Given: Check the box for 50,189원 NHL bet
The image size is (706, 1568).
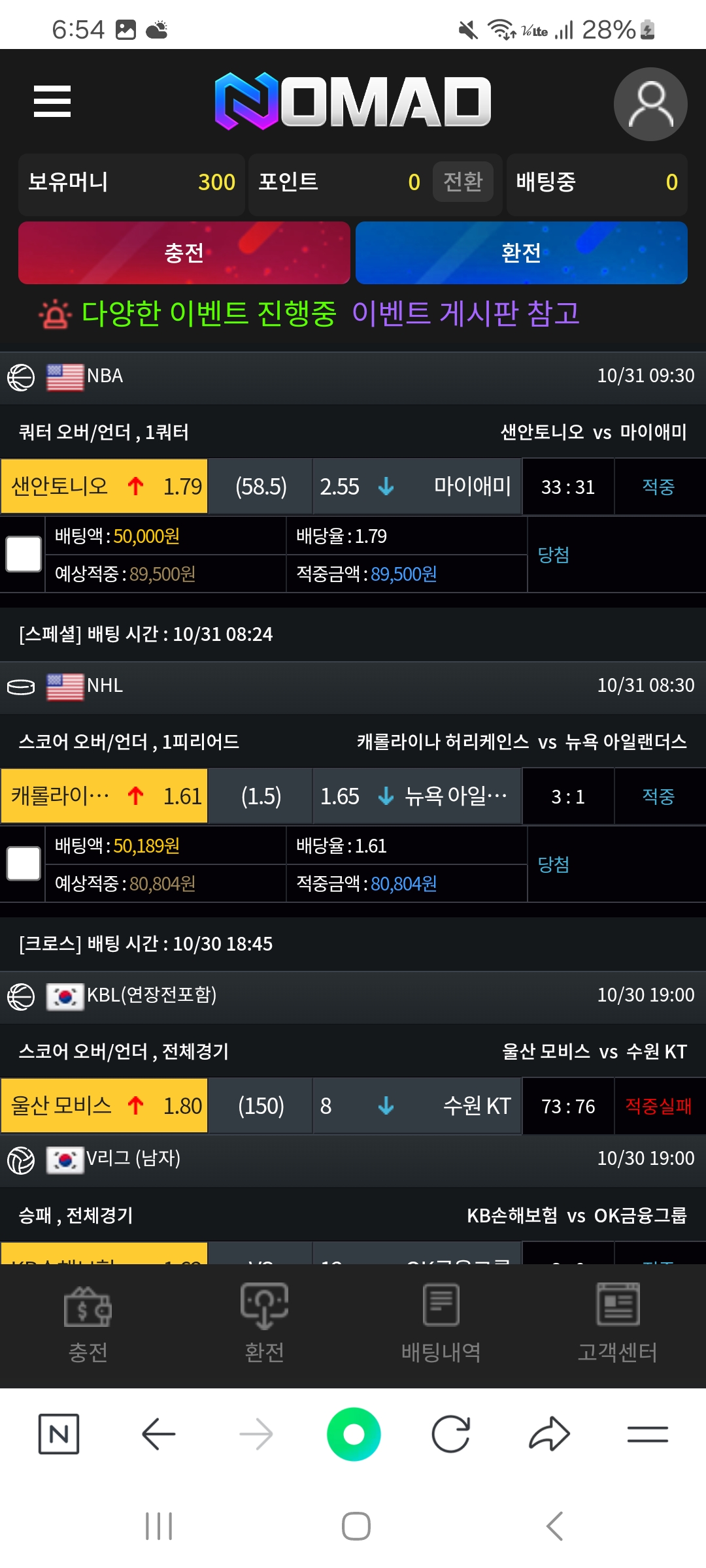Looking at the screenshot, I should point(24,864).
